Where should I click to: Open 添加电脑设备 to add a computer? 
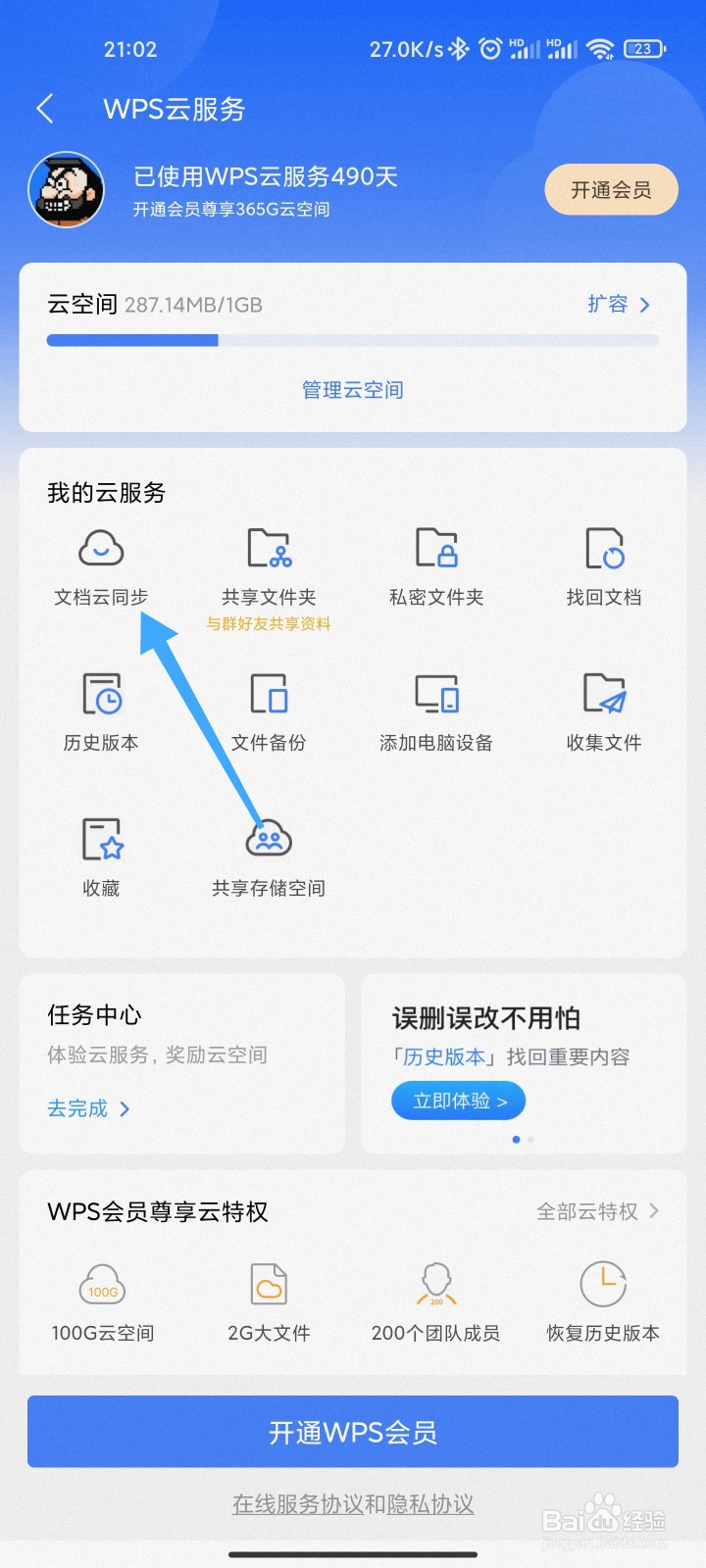point(435,696)
